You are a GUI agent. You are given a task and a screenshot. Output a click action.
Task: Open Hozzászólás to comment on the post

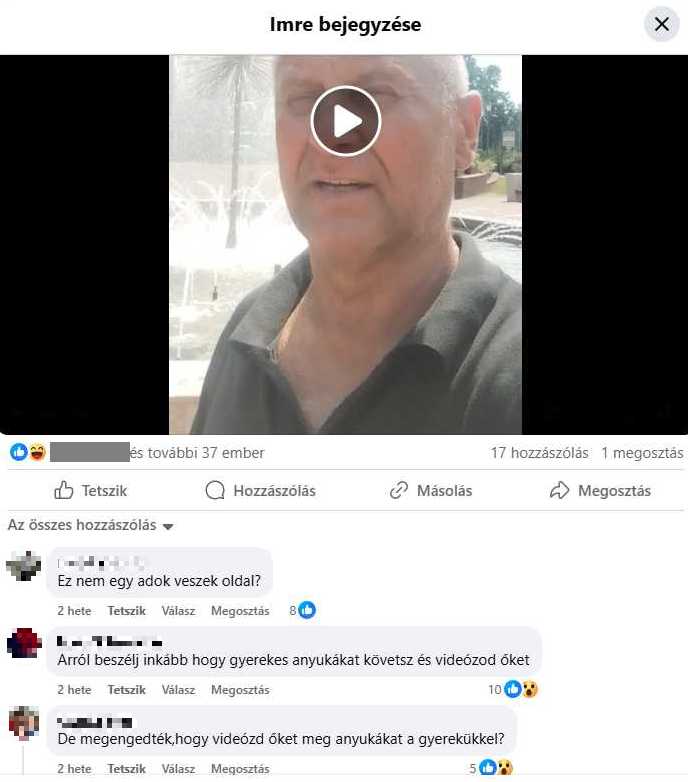(260, 491)
